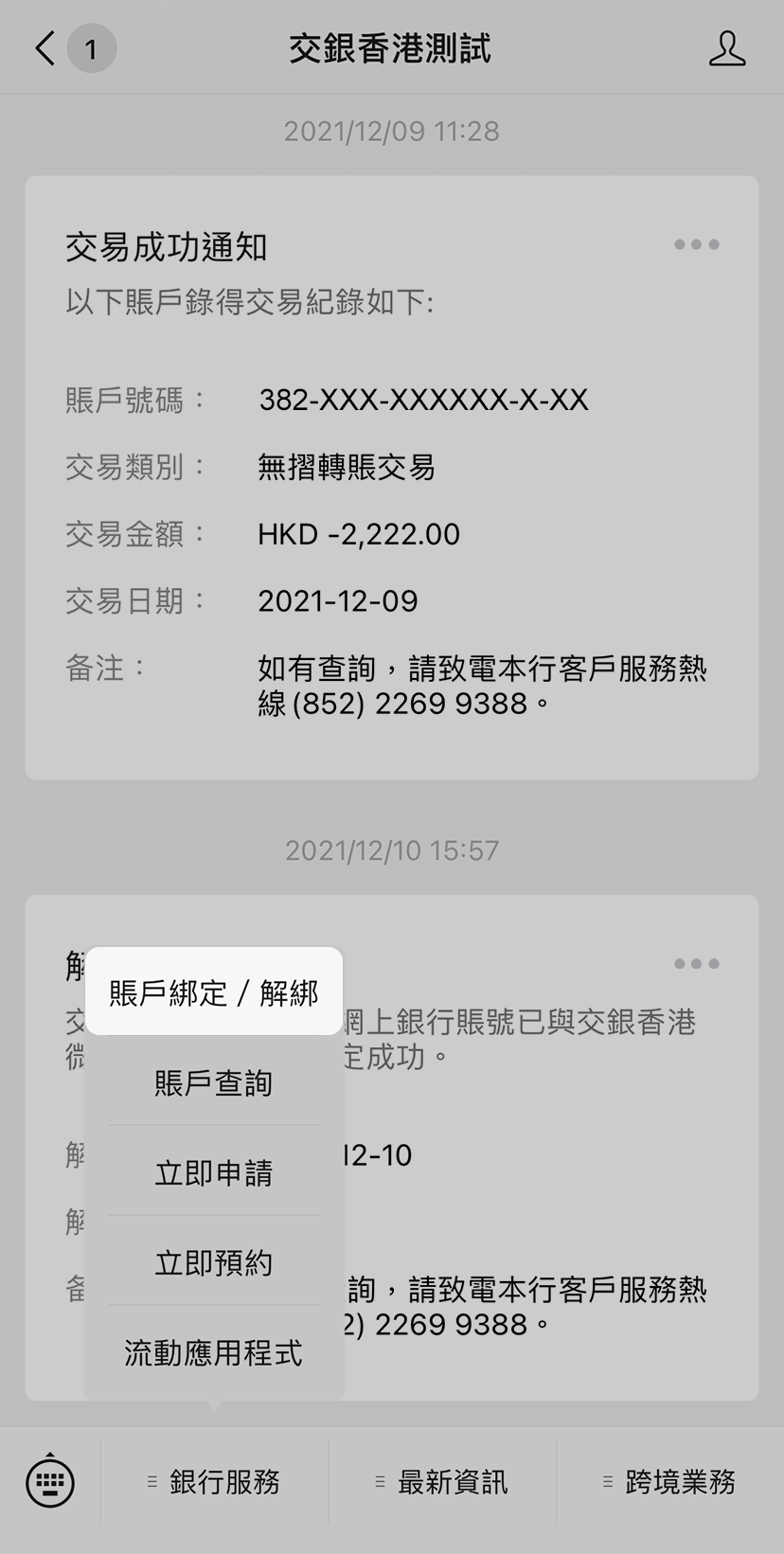Toggle the 銀行服務 bottom menu
This screenshot has width=784, height=1554.
point(215,1481)
